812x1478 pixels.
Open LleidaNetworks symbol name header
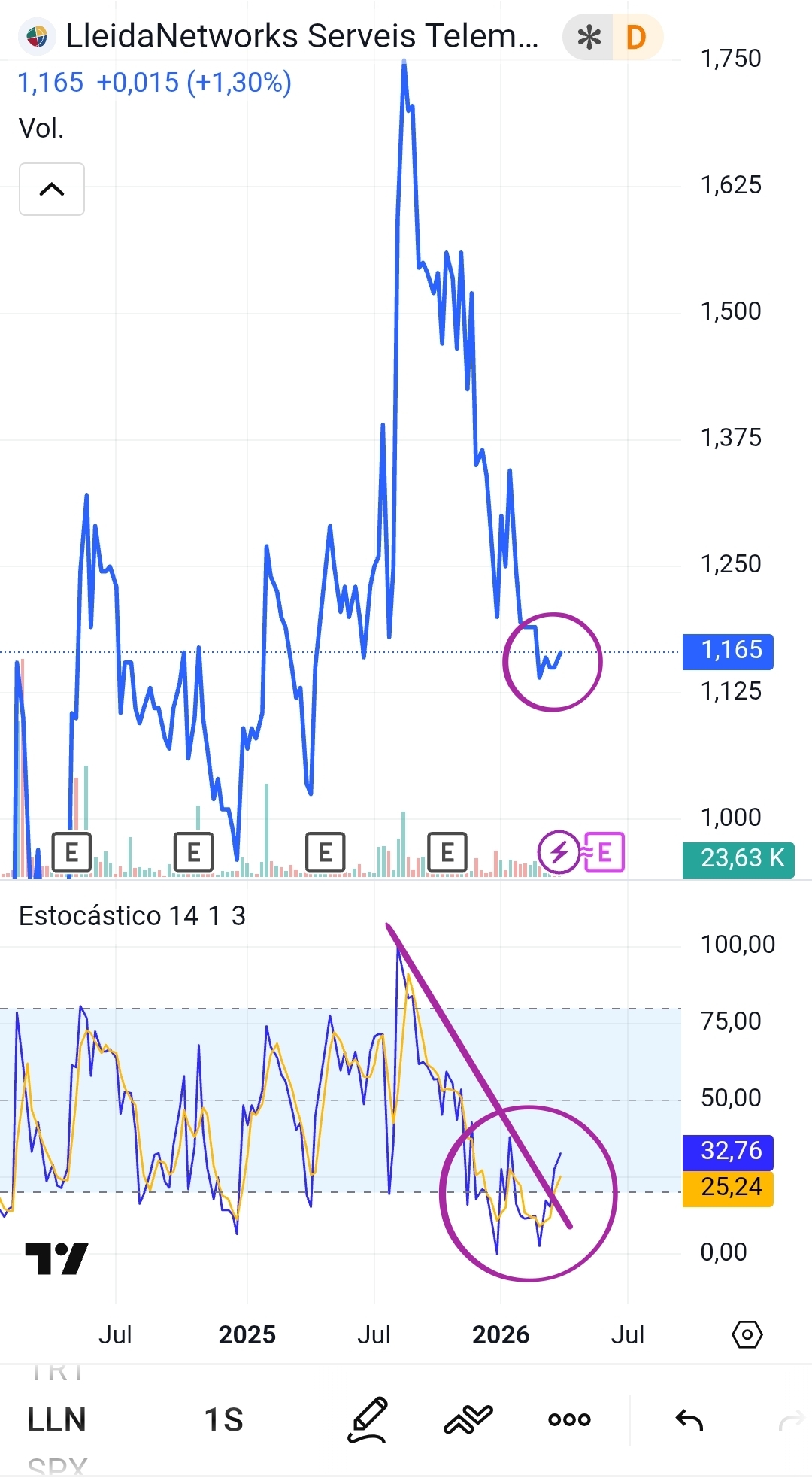(301, 35)
